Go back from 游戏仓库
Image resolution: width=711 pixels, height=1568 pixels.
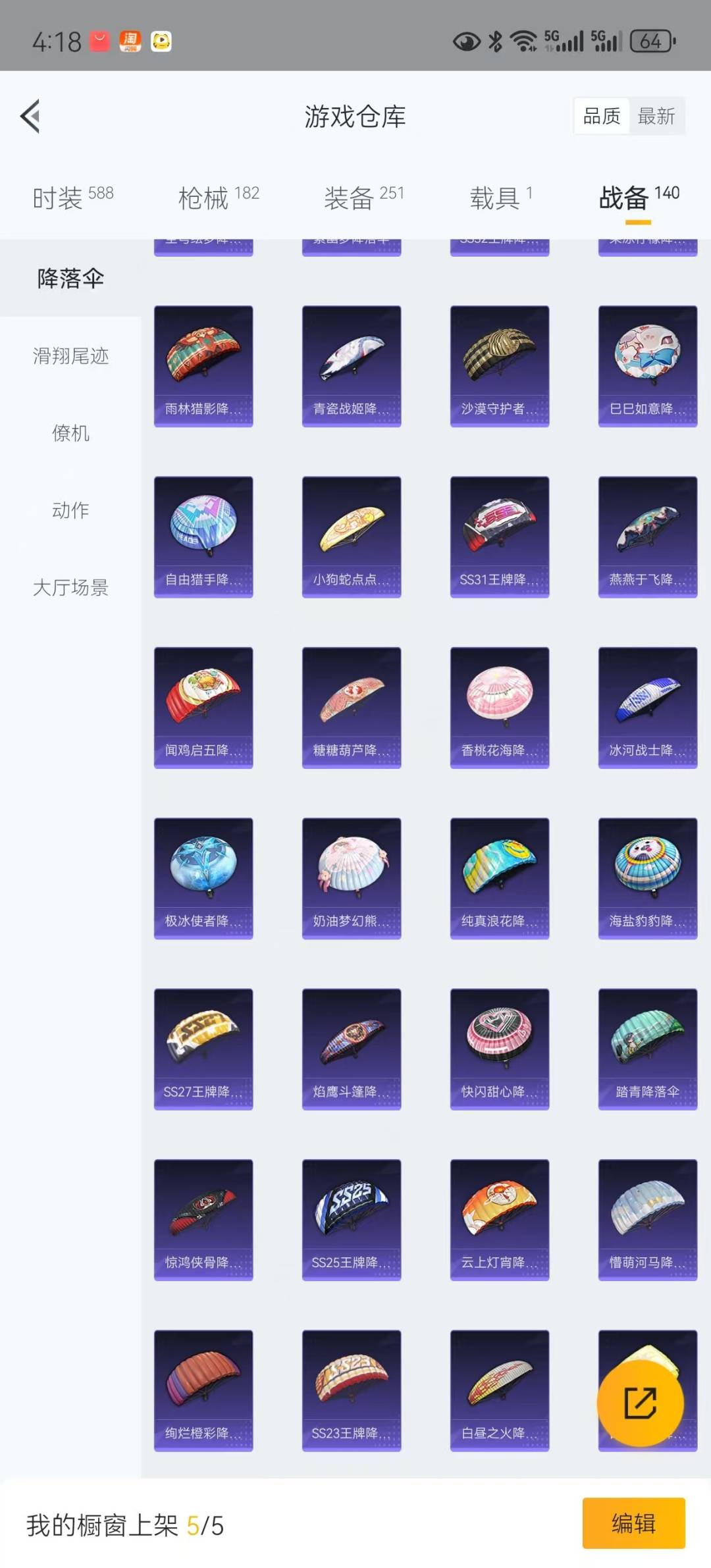click(x=30, y=117)
